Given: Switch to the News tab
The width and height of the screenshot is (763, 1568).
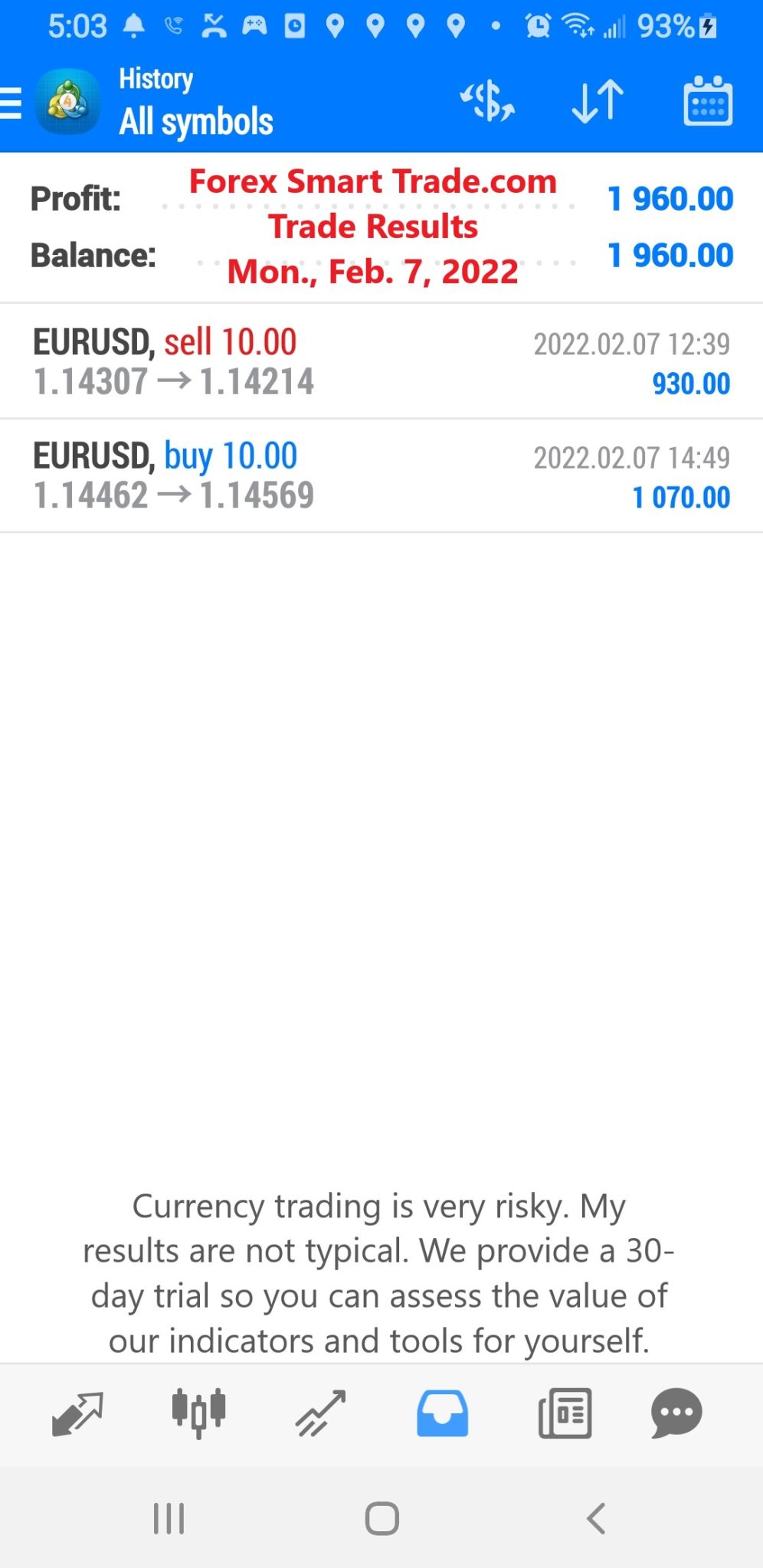Looking at the screenshot, I should (x=565, y=1413).
